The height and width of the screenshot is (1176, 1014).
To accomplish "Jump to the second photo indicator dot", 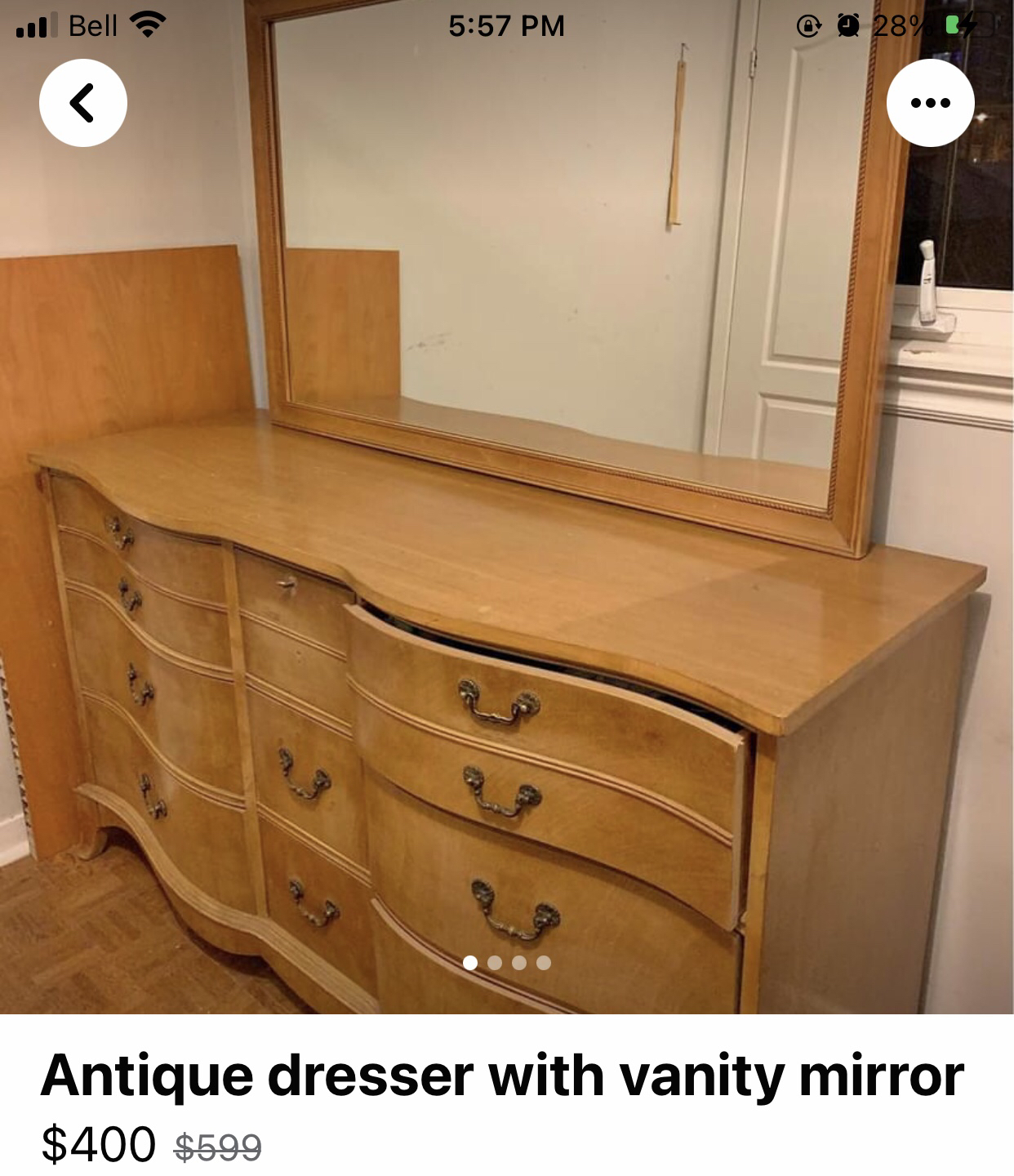I will (x=495, y=963).
